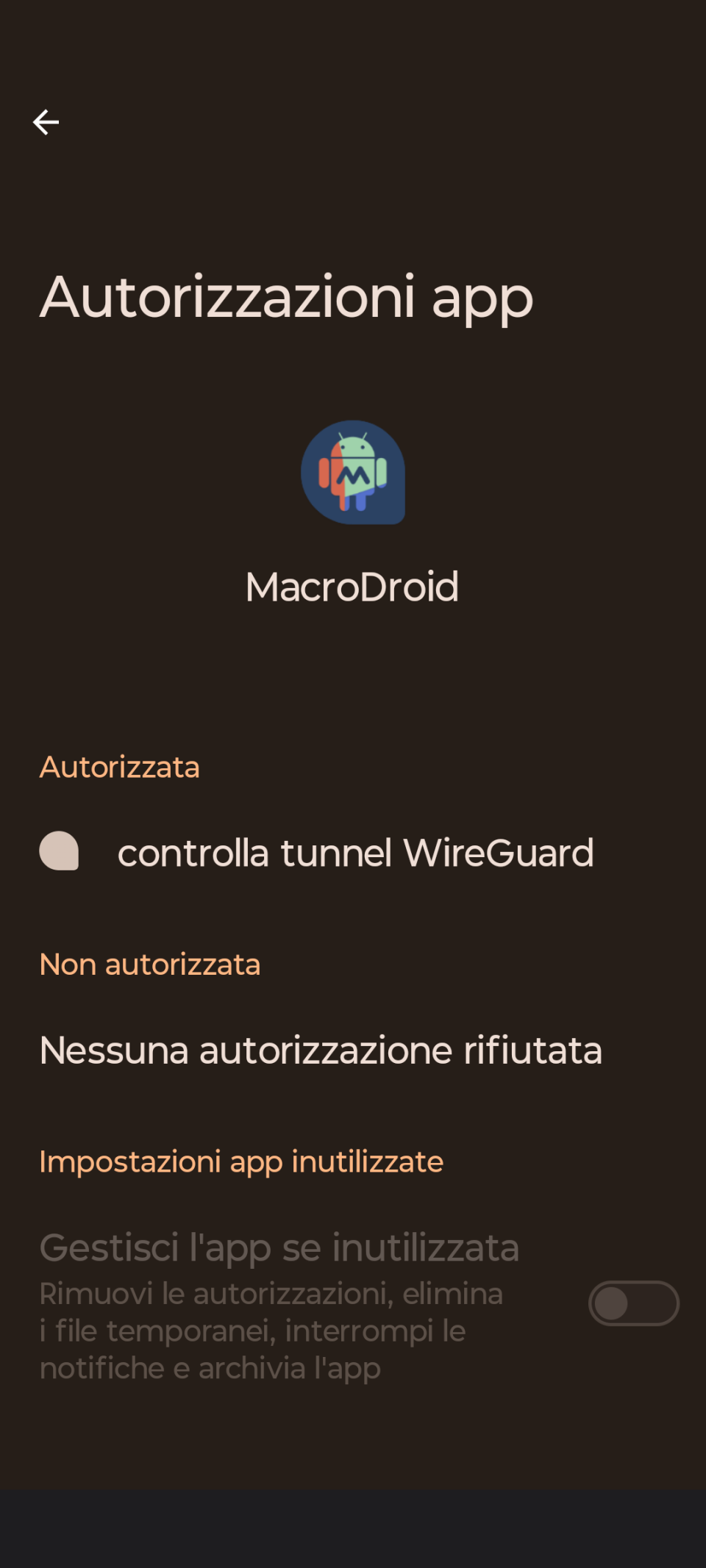706x1568 pixels.
Task: Toggle Gestisci l'app se inutilizzata switch
Action: 633,1303
